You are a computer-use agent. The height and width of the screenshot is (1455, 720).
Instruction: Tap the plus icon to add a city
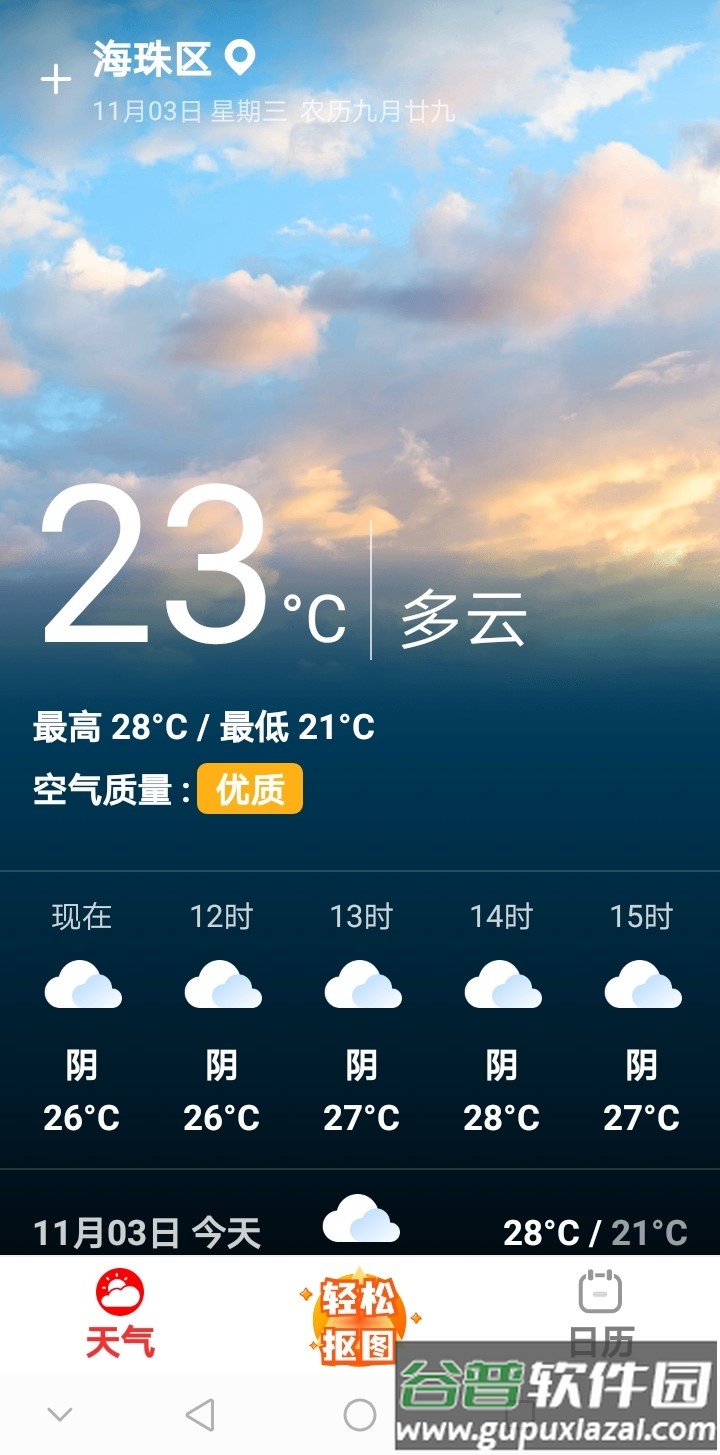point(55,78)
